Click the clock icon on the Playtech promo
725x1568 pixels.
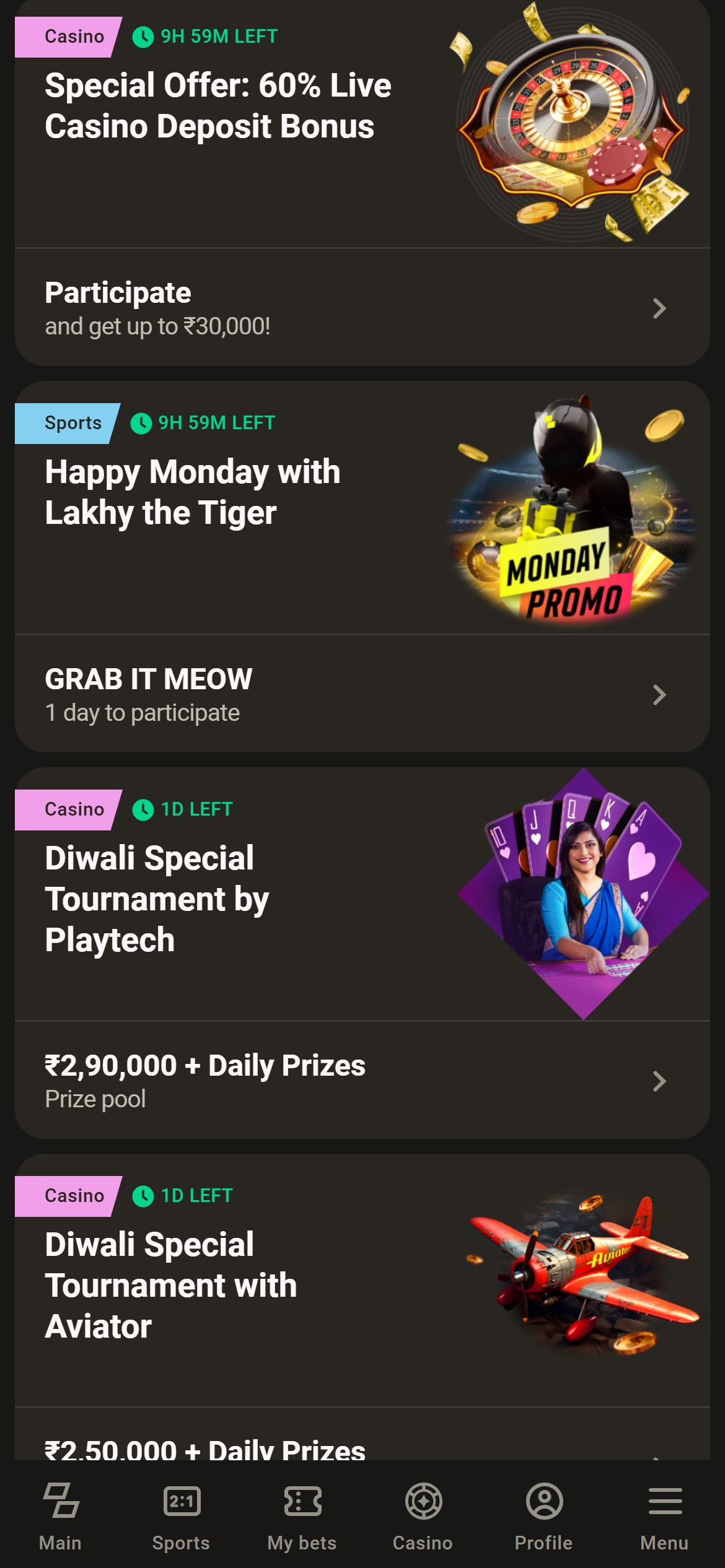coord(144,809)
